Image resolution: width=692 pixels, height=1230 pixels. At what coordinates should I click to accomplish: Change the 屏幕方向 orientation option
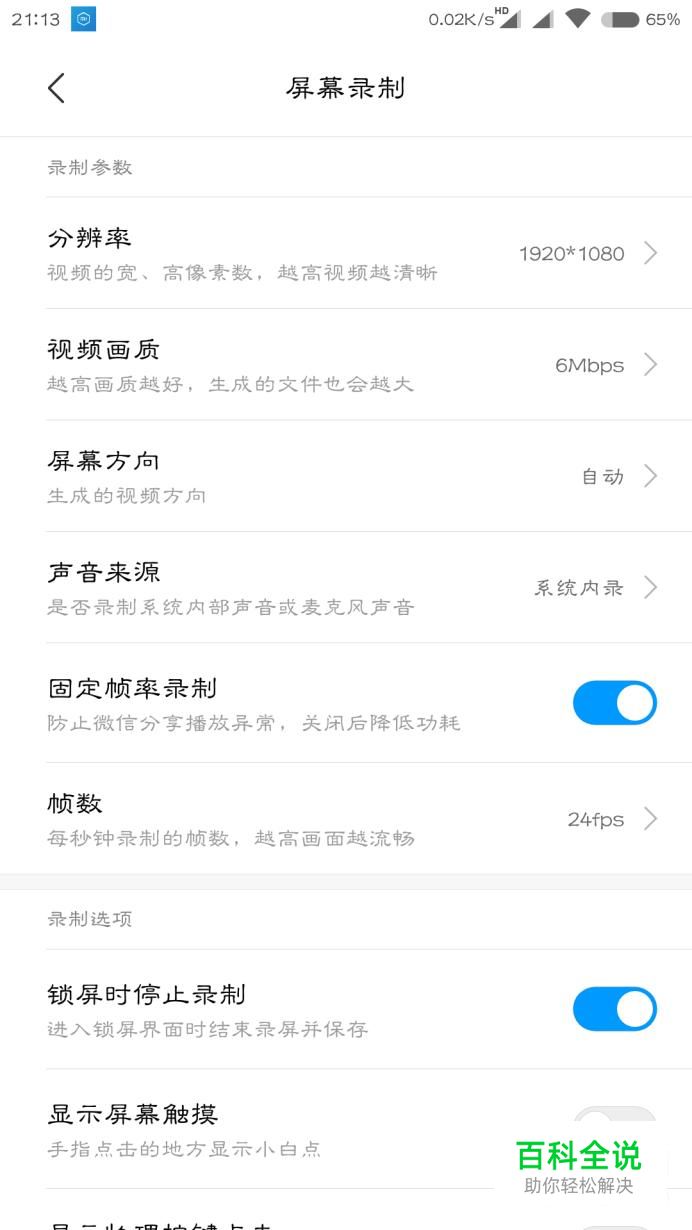click(346, 476)
